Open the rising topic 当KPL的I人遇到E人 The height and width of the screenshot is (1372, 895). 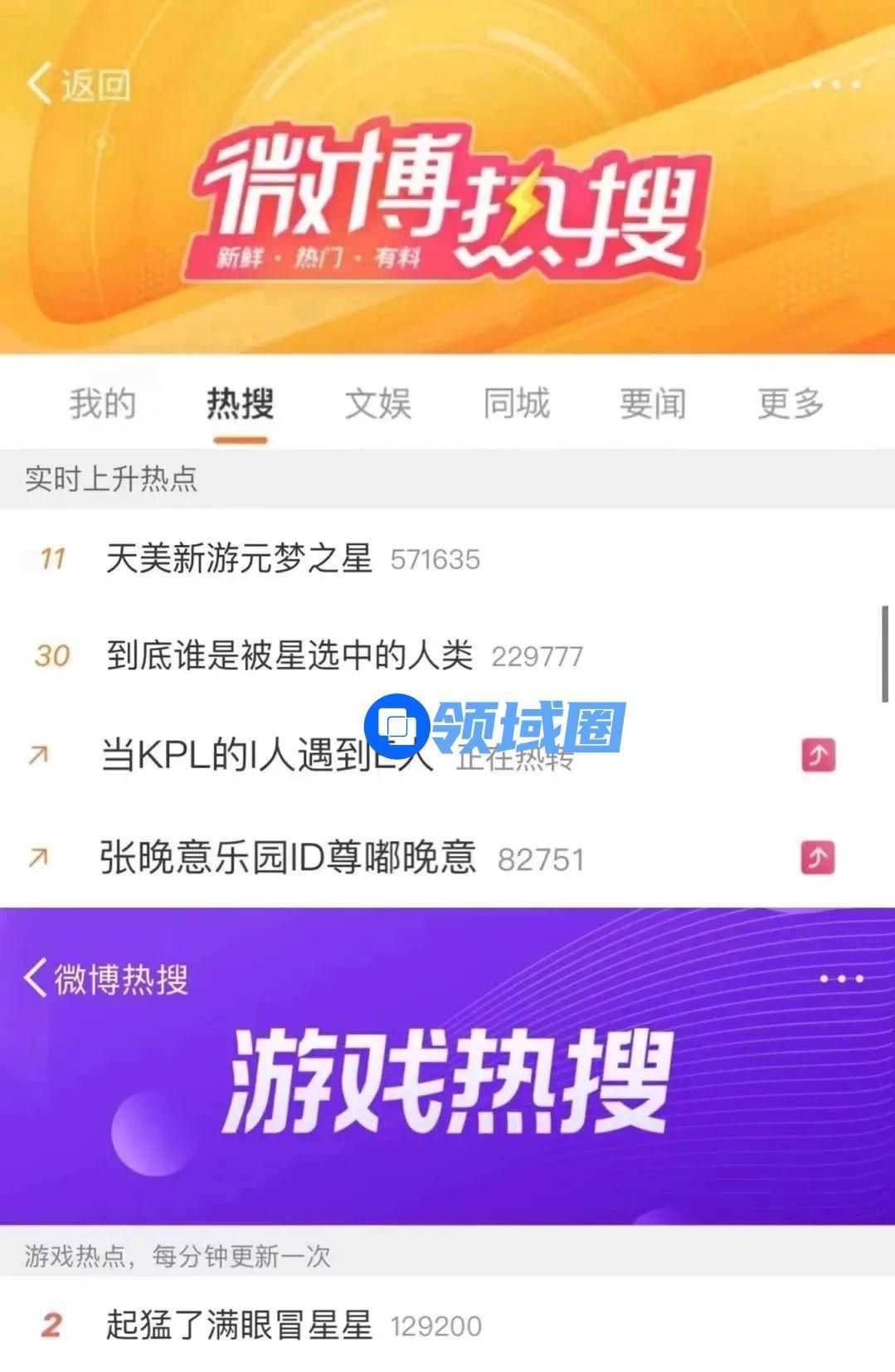point(265,756)
